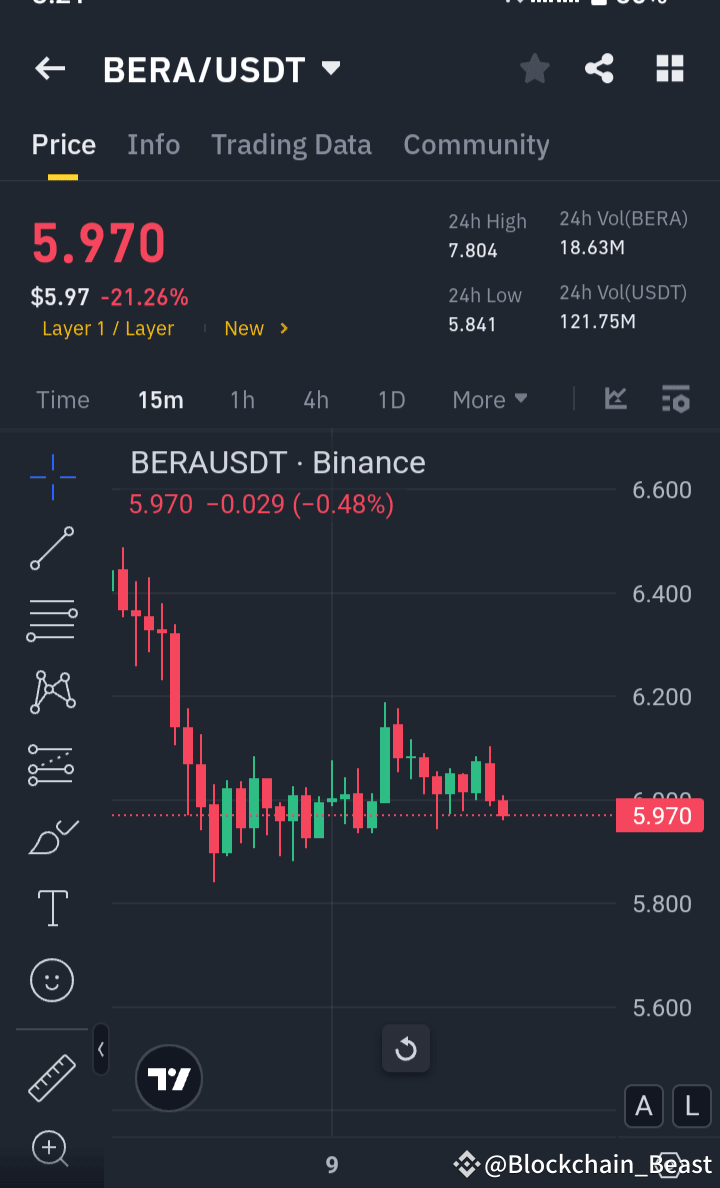Tap the chart refresh button
The width and height of the screenshot is (720, 1188).
pyautogui.click(x=406, y=1048)
